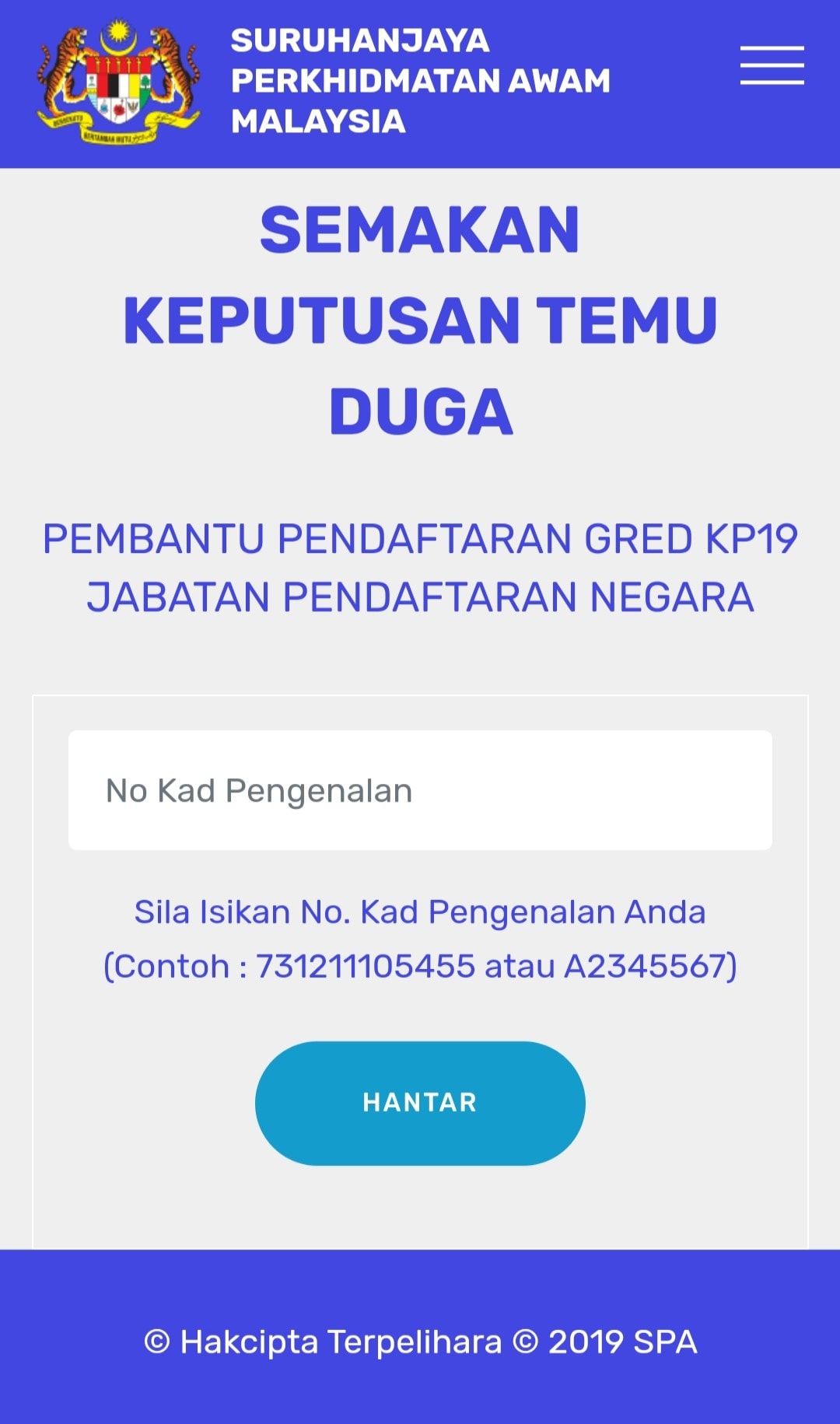840x1424 pixels.
Task: Open the hamburger menu
Action: pyautogui.click(x=772, y=65)
